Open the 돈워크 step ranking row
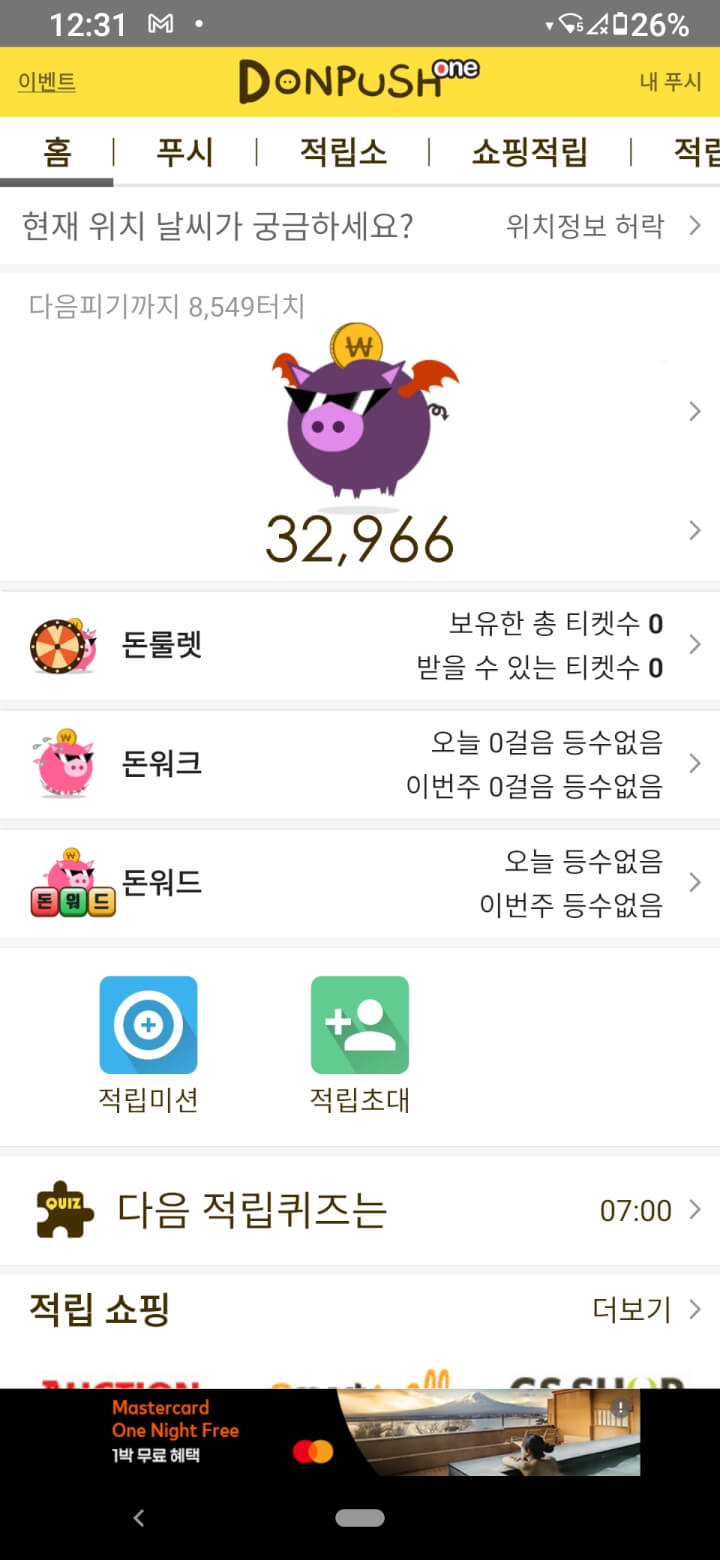 [x=360, y=764]
